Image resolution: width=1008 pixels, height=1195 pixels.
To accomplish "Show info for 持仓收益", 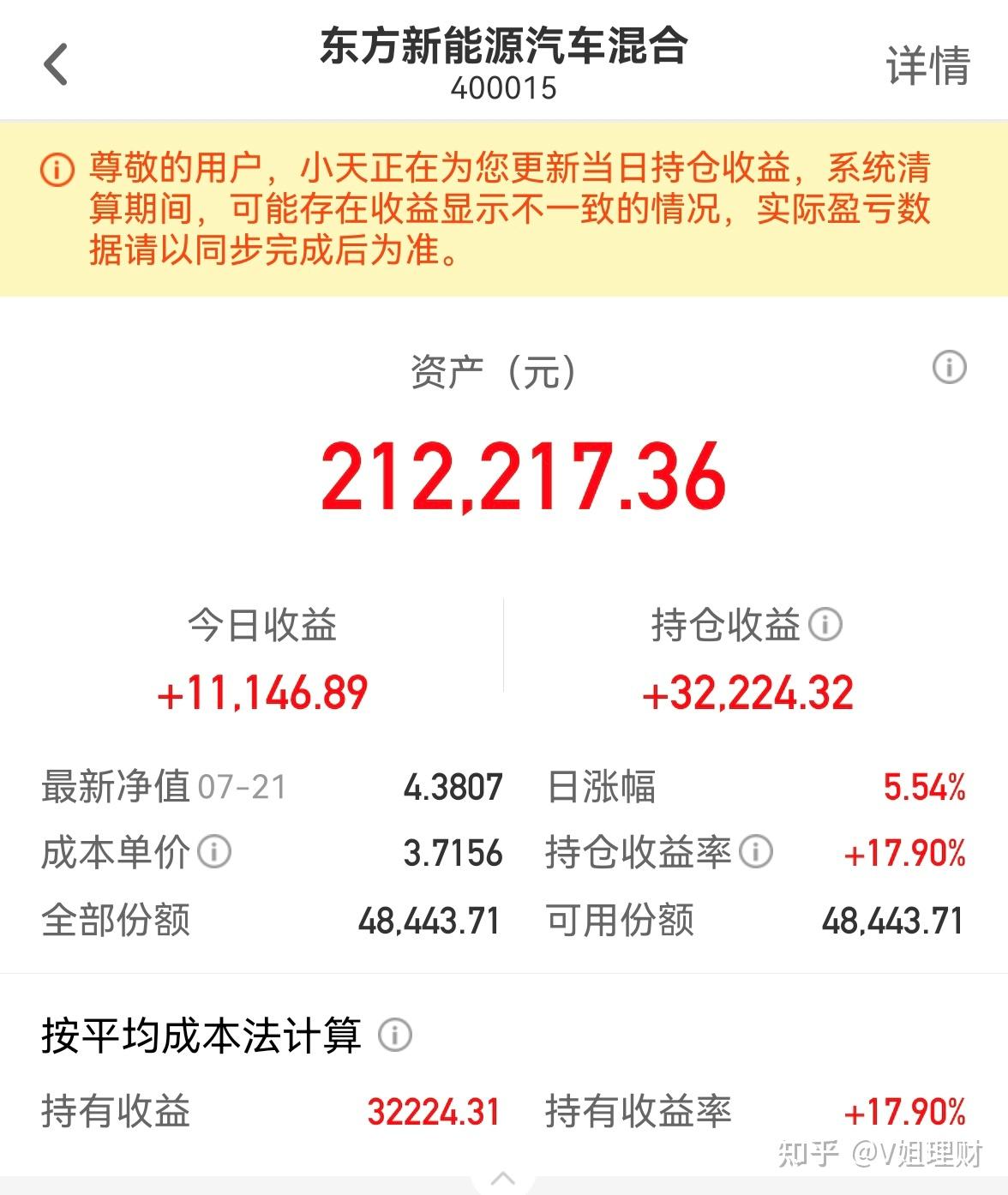I will tap(825, 623).
